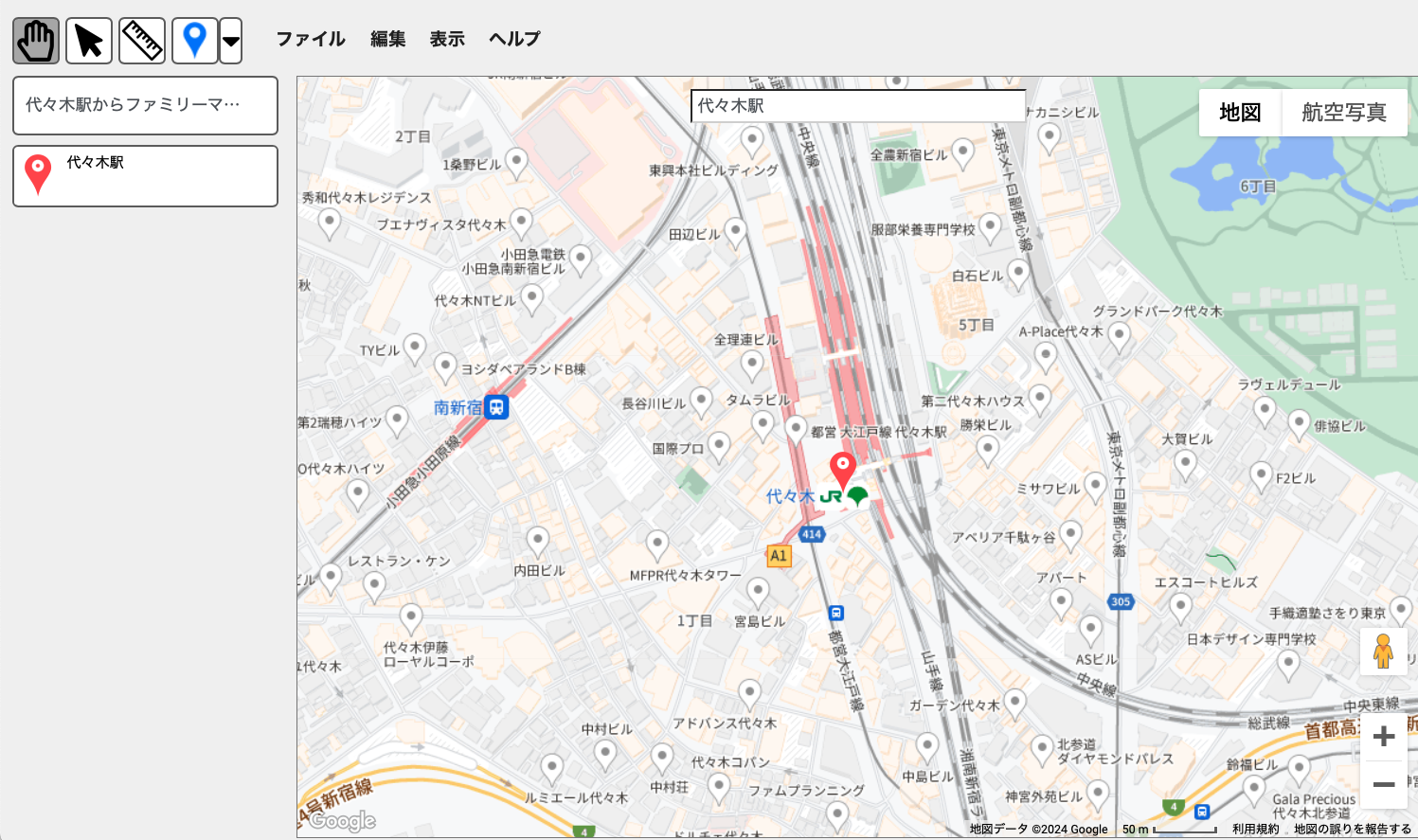Viewport: 1418px width, 840px height.
Task: Switch to 航空写真 satellite view
Action: (1343, 113)
